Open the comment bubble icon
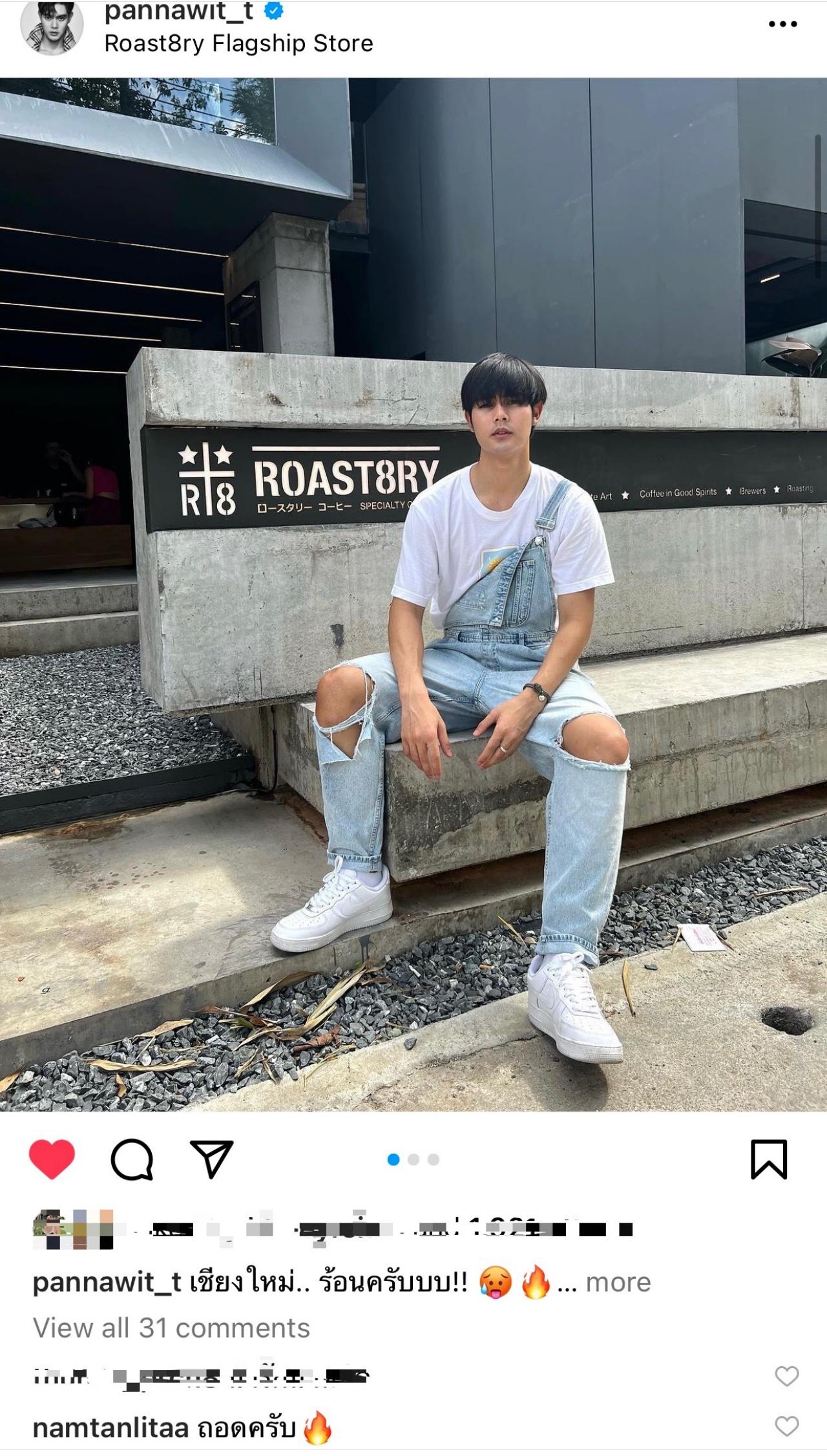 (132, 1159)
